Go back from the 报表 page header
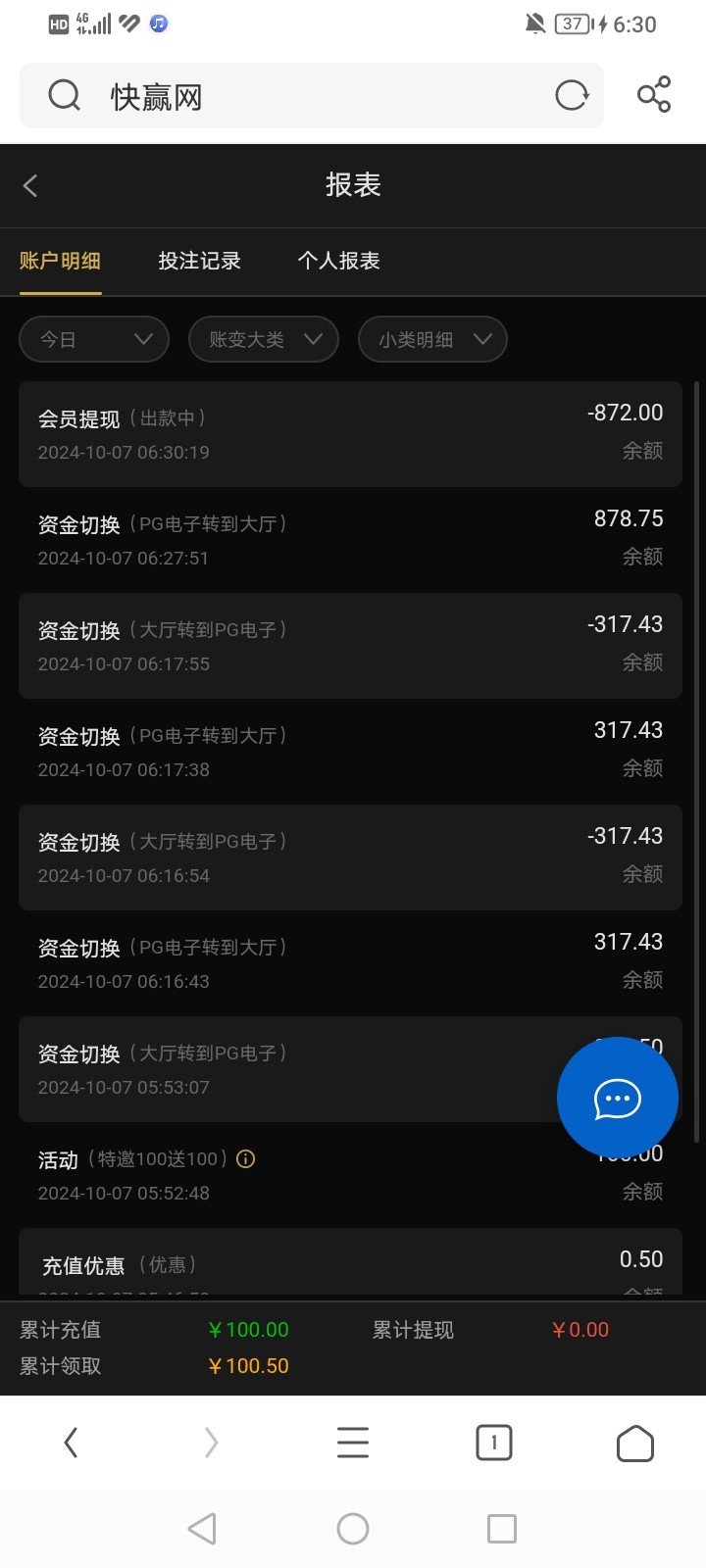Screen dimensions: 706x1568 coord(30,185)
